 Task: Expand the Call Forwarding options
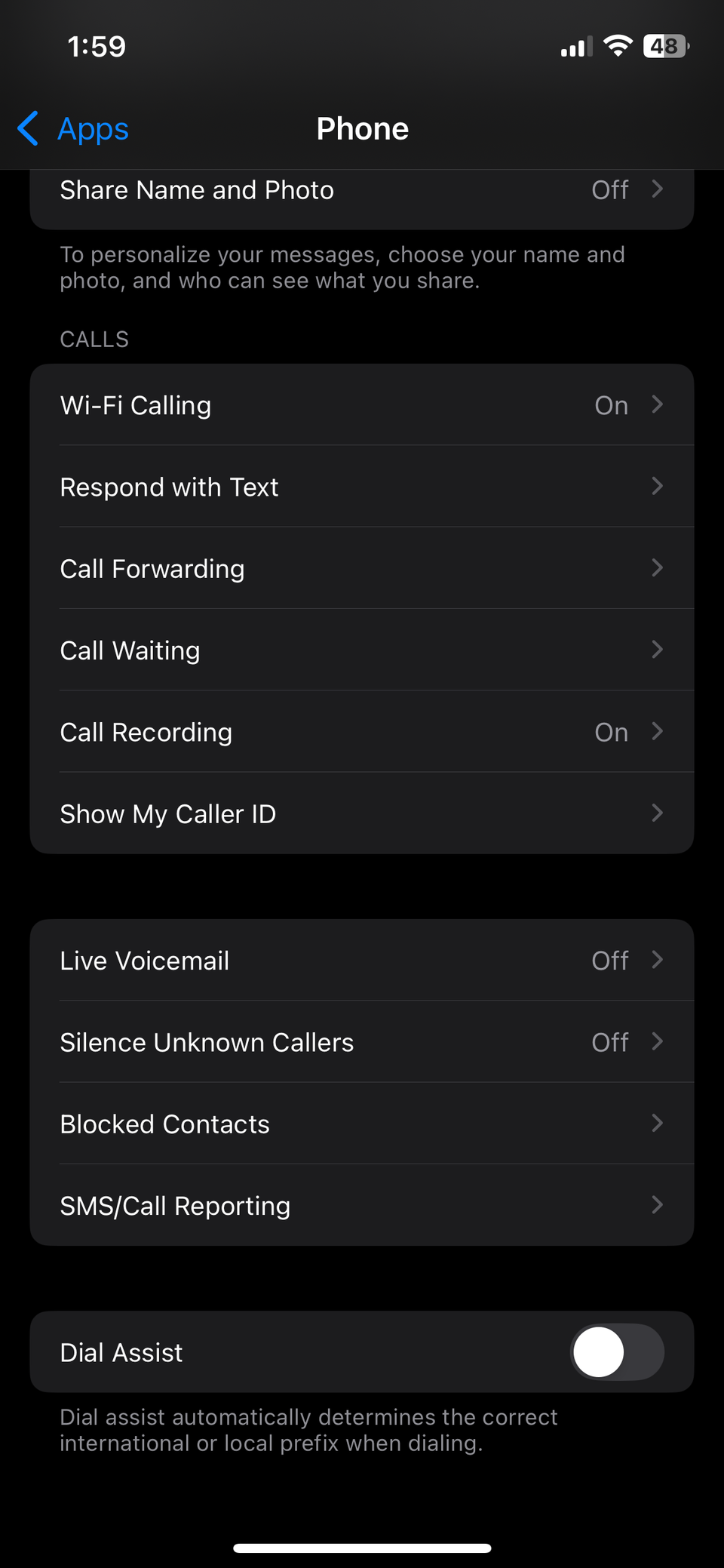coord(362,568)
